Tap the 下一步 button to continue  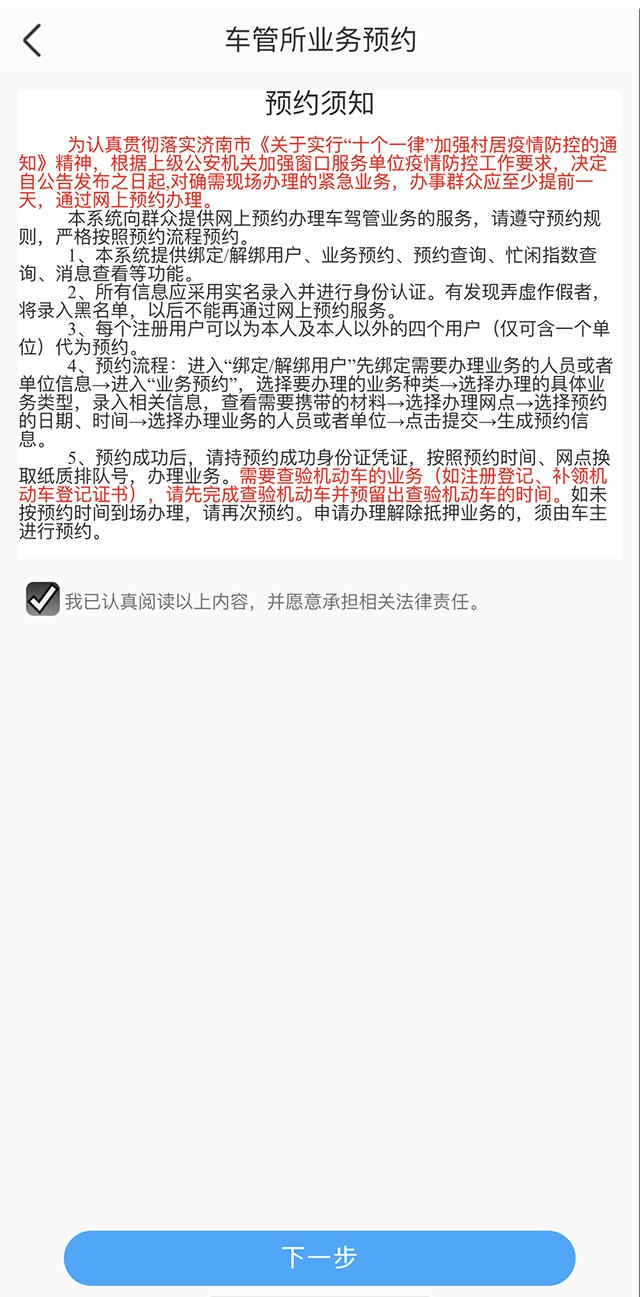[x=319, y=1257]
